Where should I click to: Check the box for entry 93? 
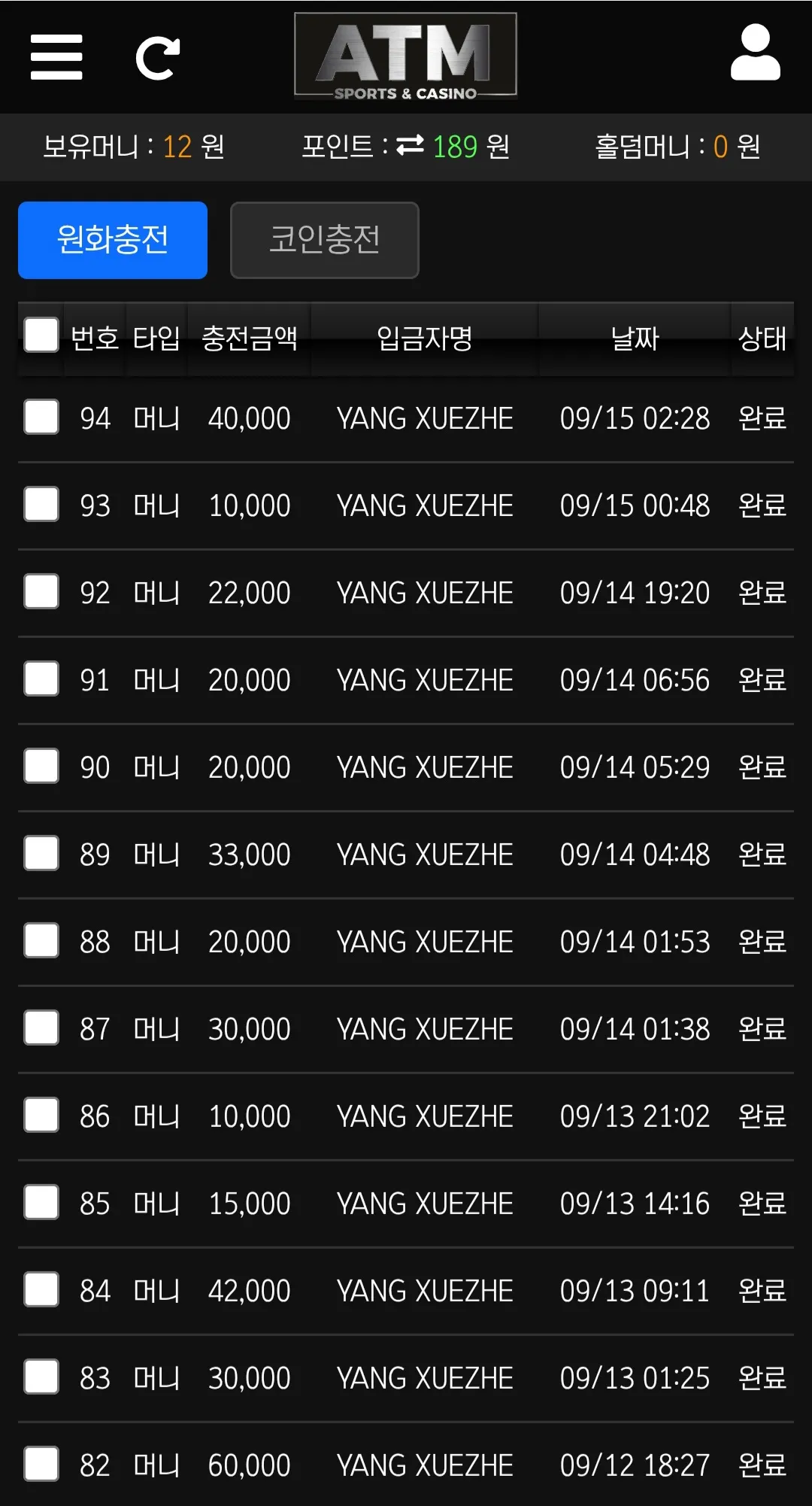[41, 504]
